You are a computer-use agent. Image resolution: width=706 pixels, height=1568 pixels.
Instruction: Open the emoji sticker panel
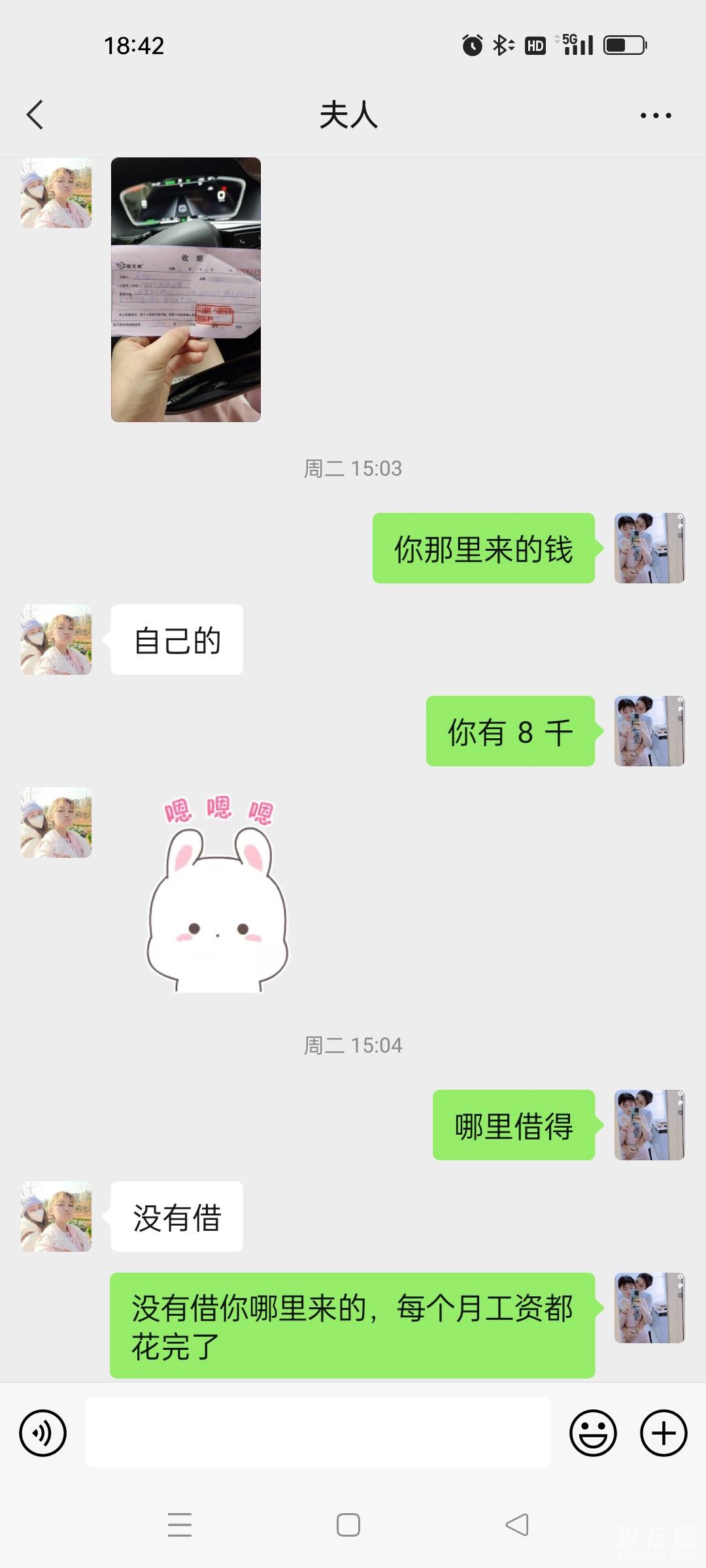593,1433
